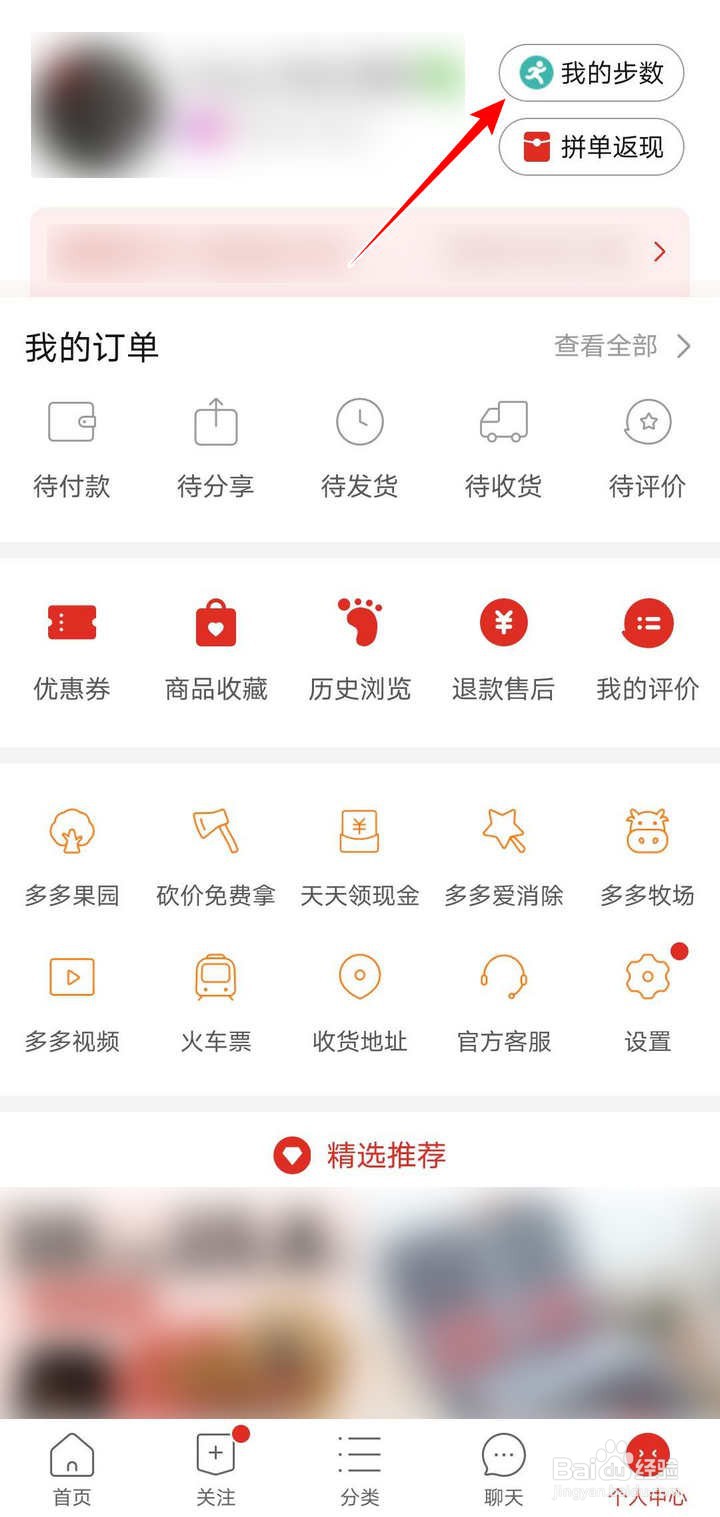Open 历史浏览 browsing history

tap(359, 645)
